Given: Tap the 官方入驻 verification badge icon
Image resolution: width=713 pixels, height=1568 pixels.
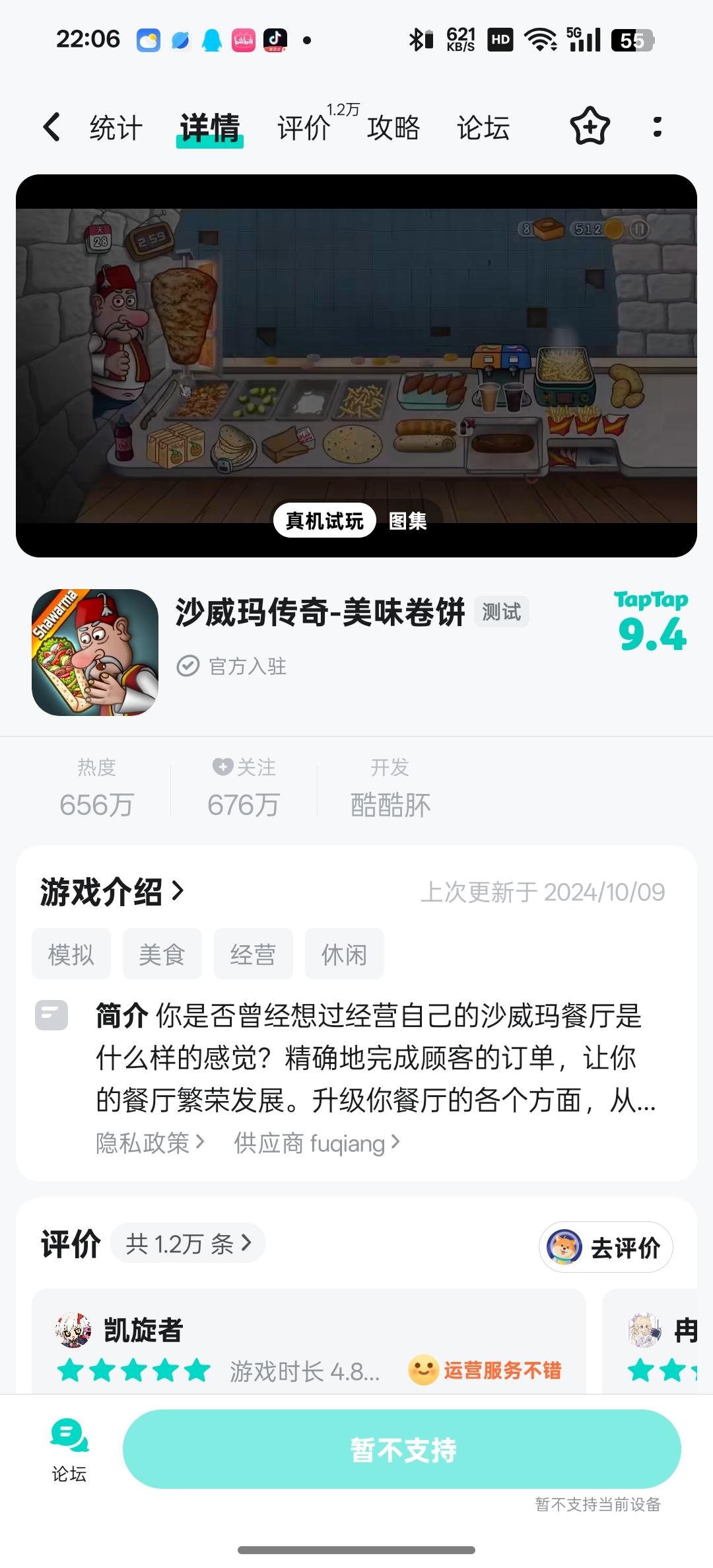Looking at the screenshot, I should (187, 666).
